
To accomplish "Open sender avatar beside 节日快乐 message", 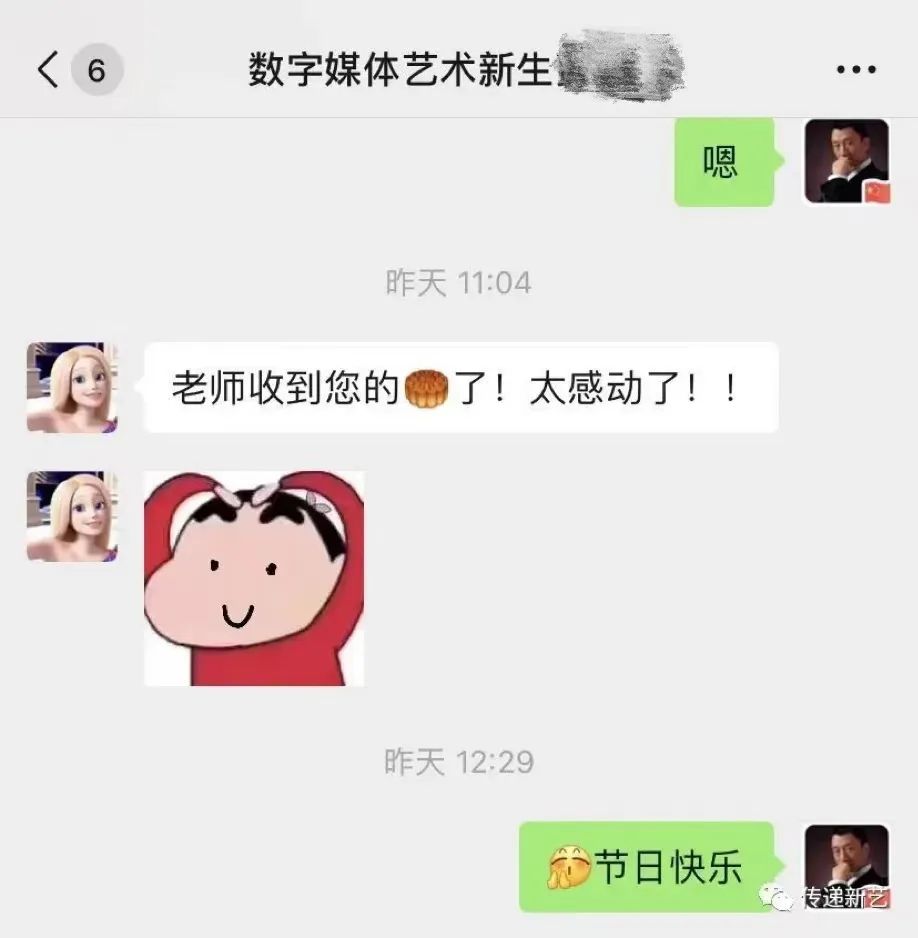I will click(847, 868).
